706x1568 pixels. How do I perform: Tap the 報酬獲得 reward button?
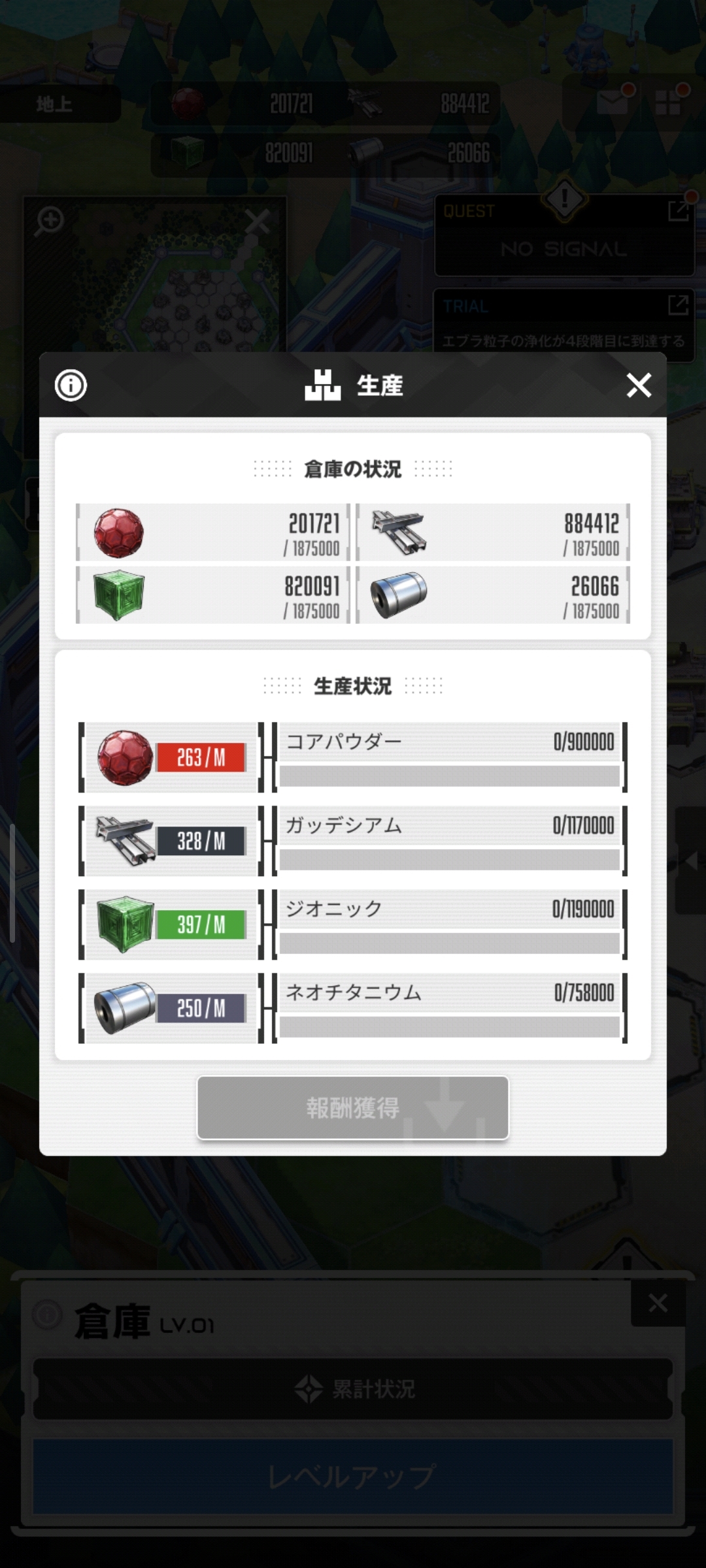click(x=353, y=1107)
